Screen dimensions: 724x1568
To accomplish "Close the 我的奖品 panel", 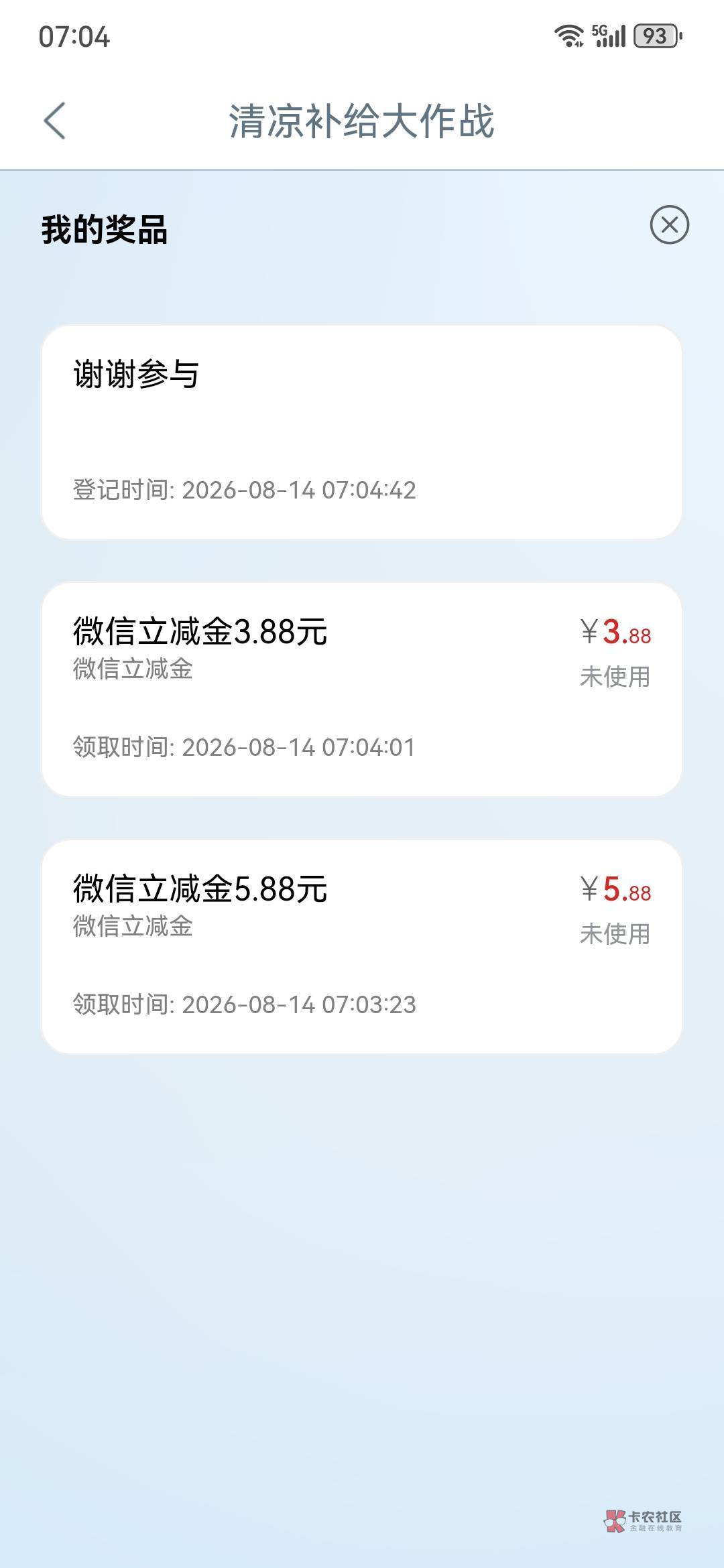I will (669, 224).
